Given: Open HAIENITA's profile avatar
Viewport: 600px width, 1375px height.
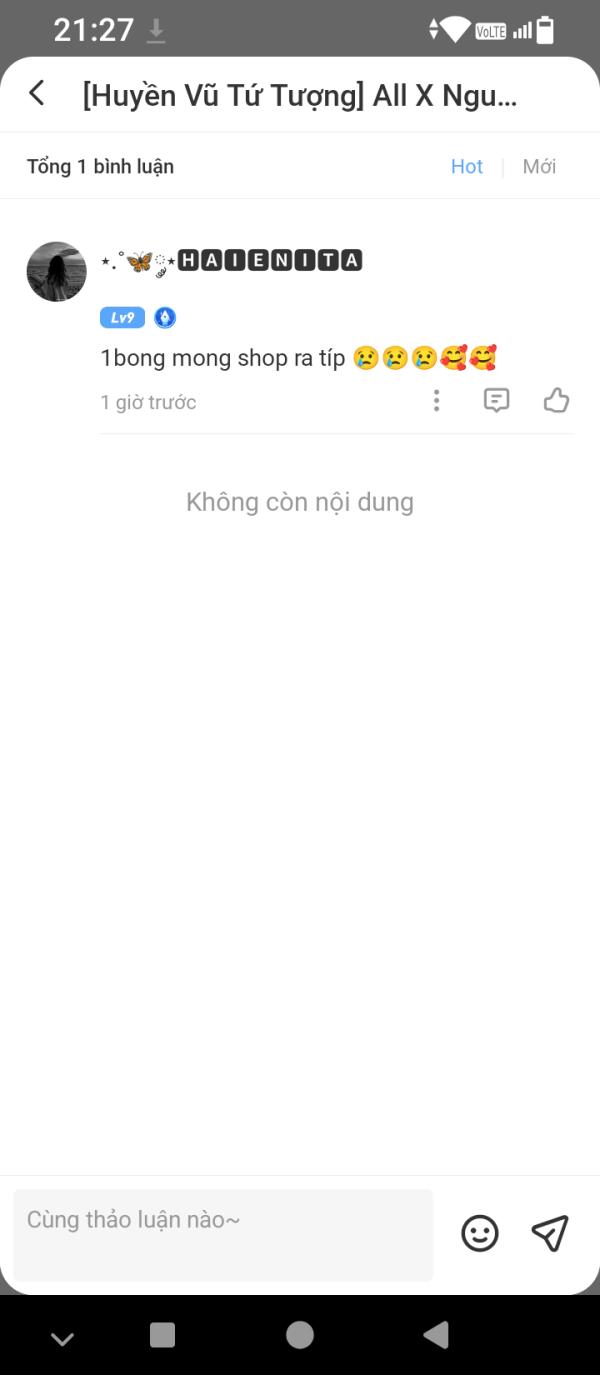Looking at the screenshot, I should [56, 271].
